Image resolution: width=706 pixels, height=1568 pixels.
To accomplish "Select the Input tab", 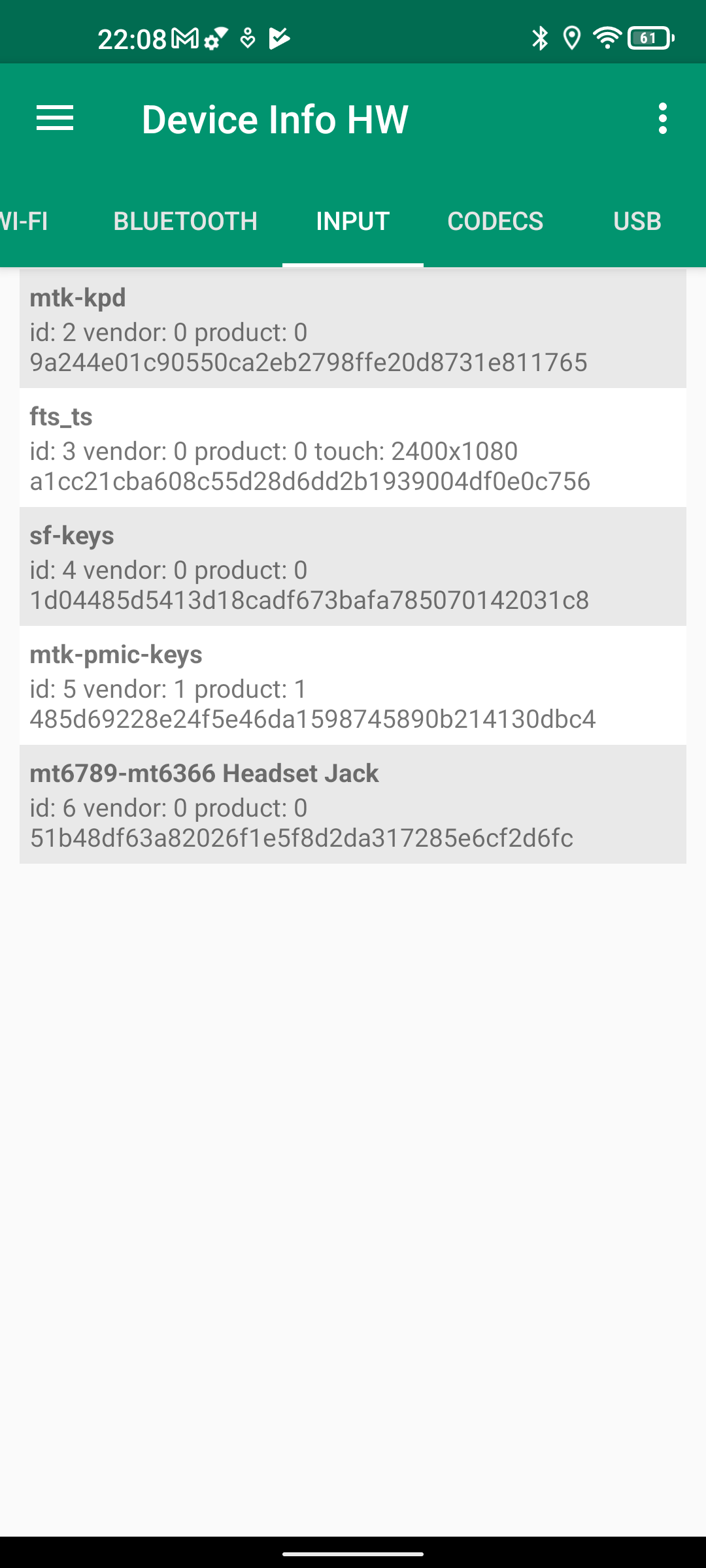I will [352, 221].
